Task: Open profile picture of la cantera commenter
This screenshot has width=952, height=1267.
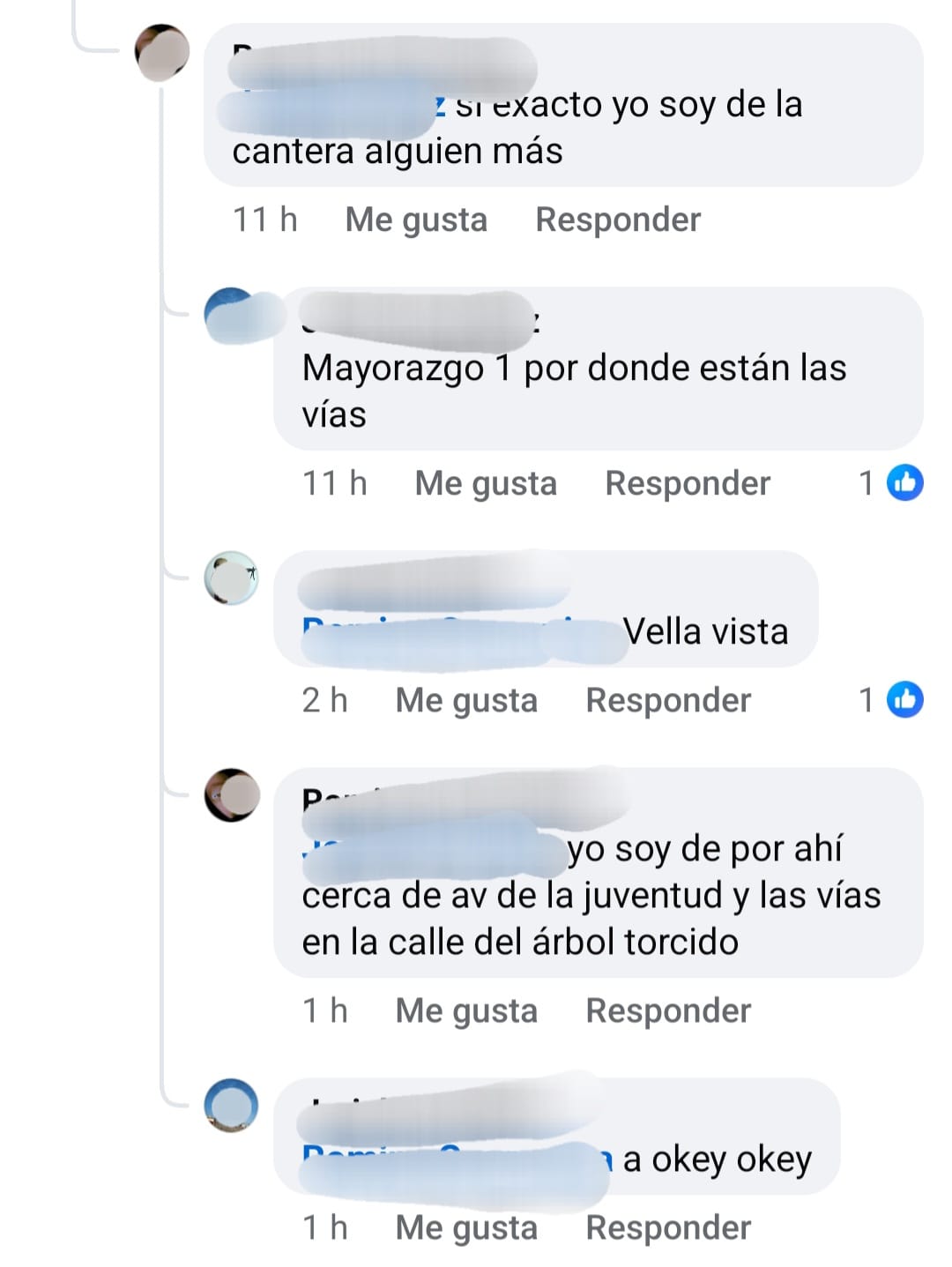Action: [x=162, y=52]
